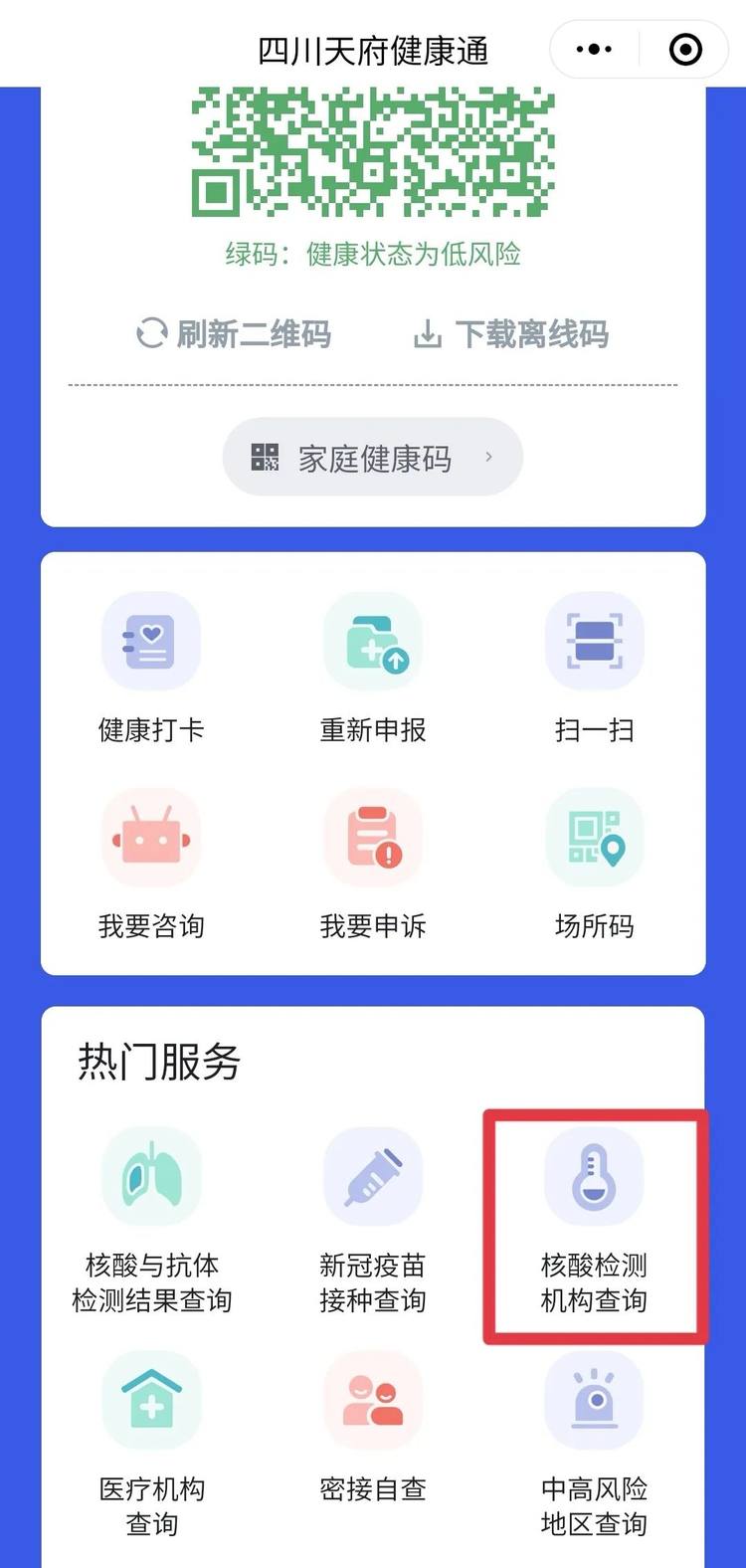Close the mini program via the circle button
This screenshot has width=746, height=1568.
[x=685, y=50]
